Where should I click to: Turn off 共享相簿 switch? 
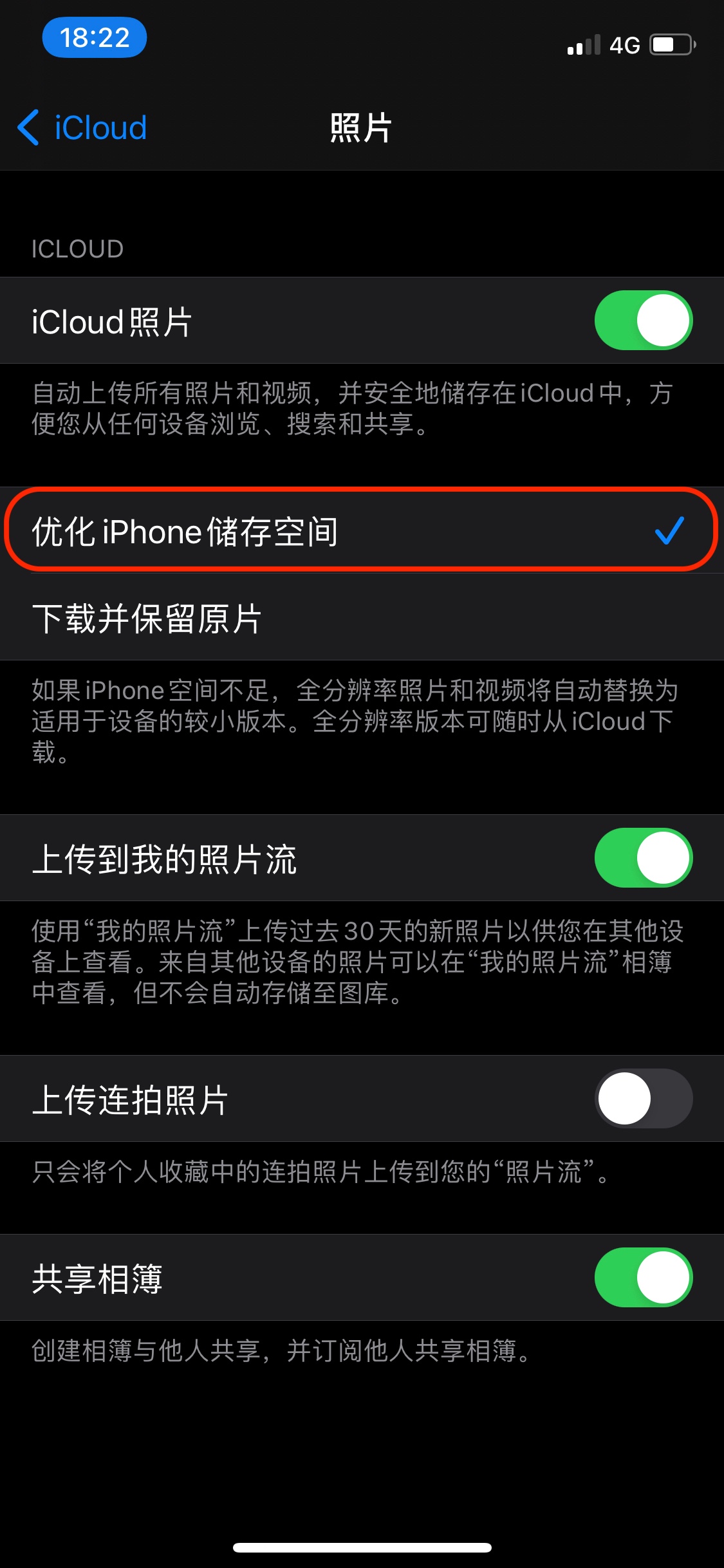coord(643,1278)
